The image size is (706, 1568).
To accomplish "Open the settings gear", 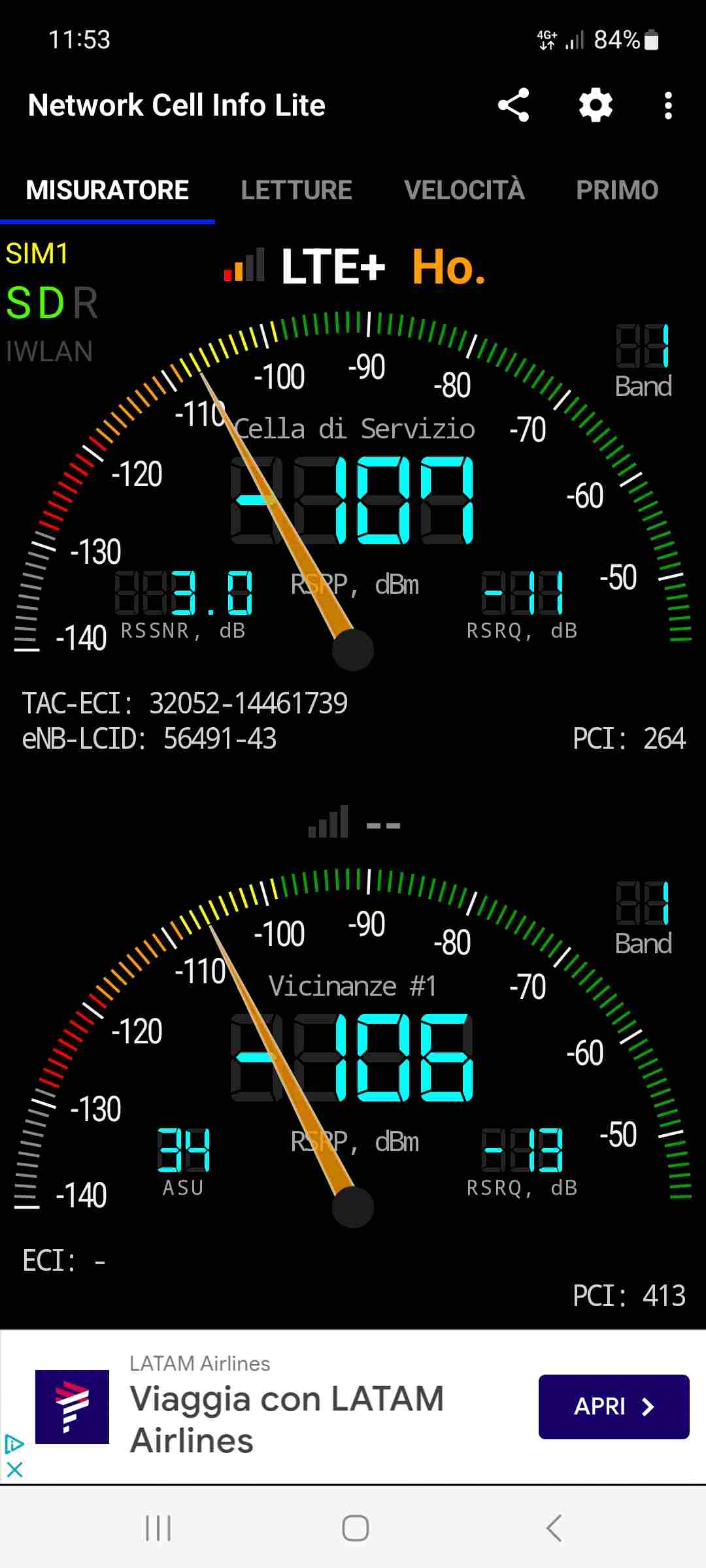I will [596, 105].
